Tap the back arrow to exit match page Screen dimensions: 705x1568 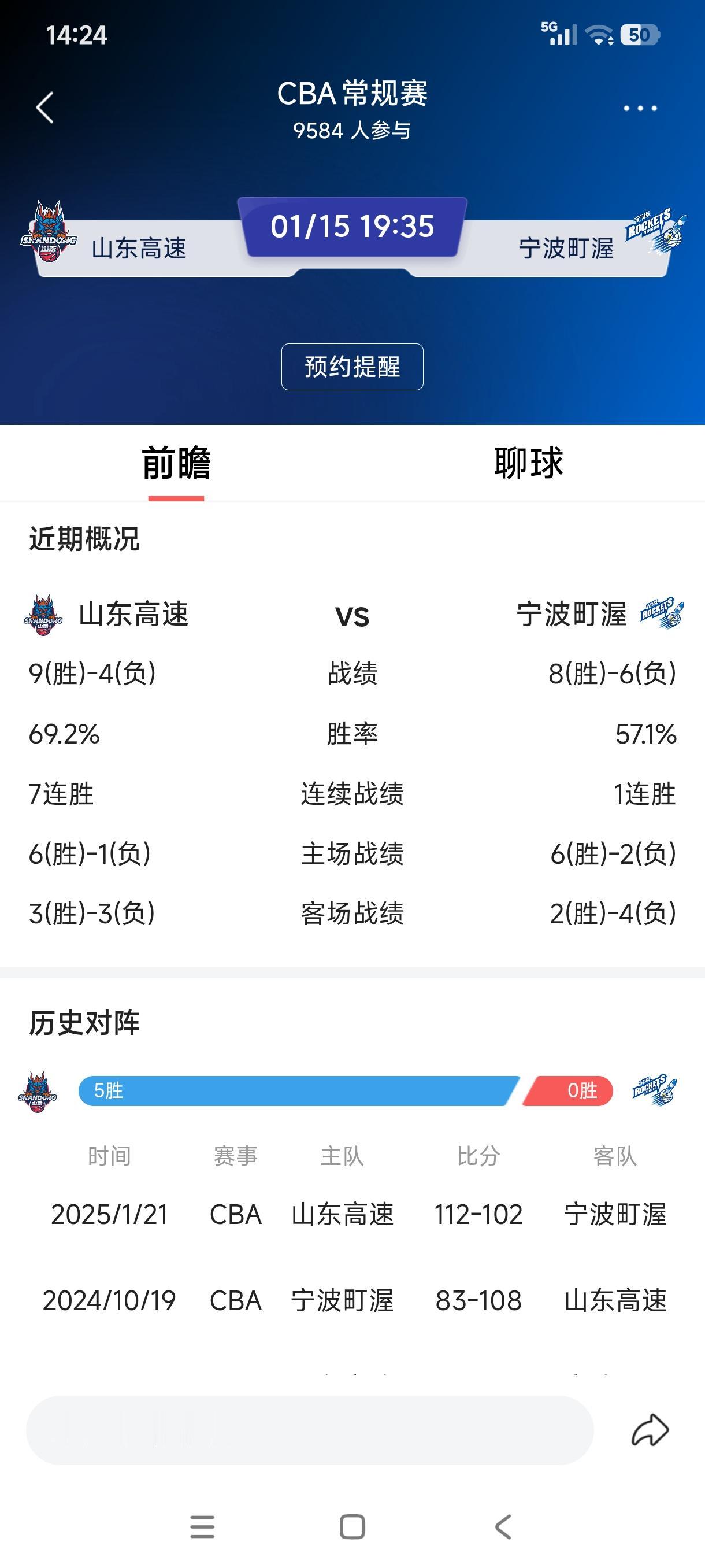(x=44, y=107)
